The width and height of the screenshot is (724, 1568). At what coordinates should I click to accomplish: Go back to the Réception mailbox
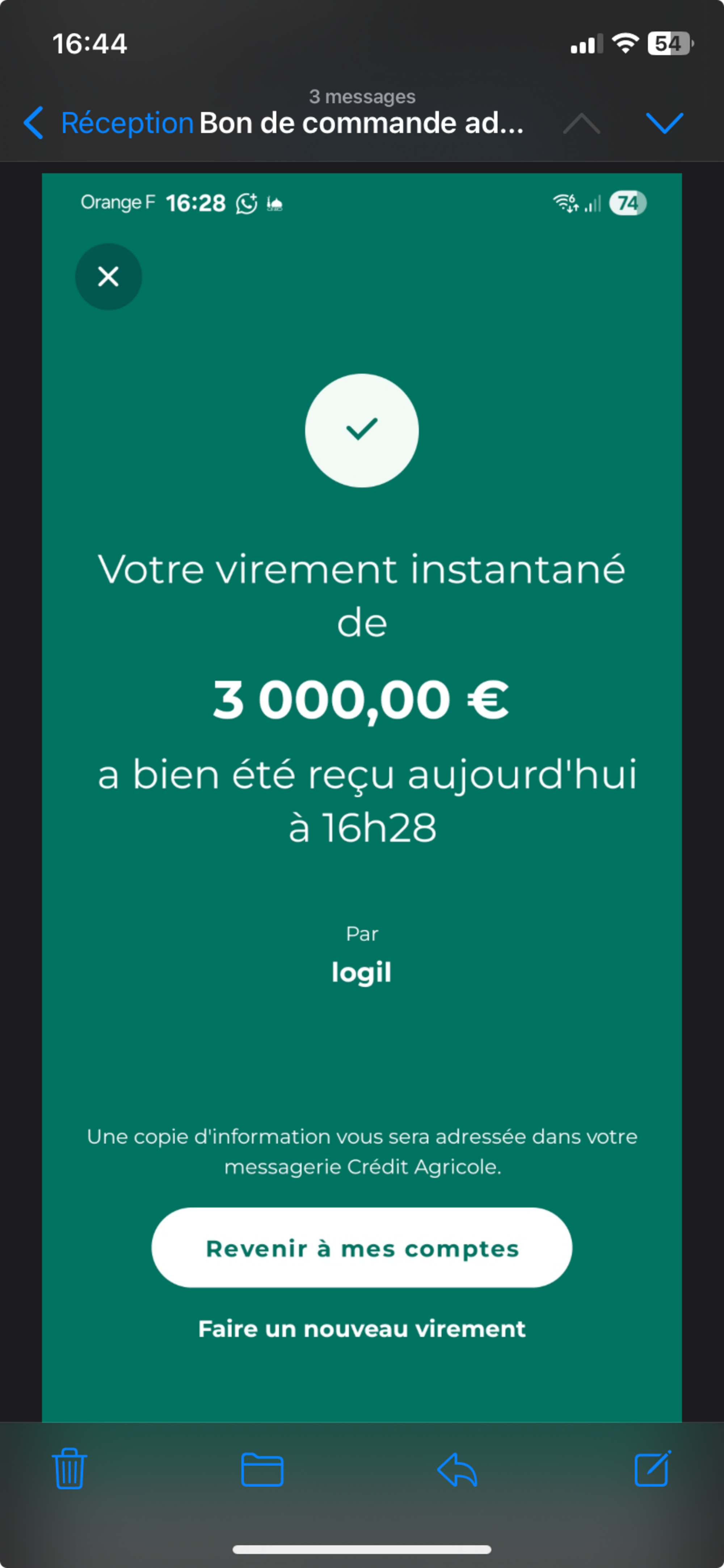pos(110,123)
